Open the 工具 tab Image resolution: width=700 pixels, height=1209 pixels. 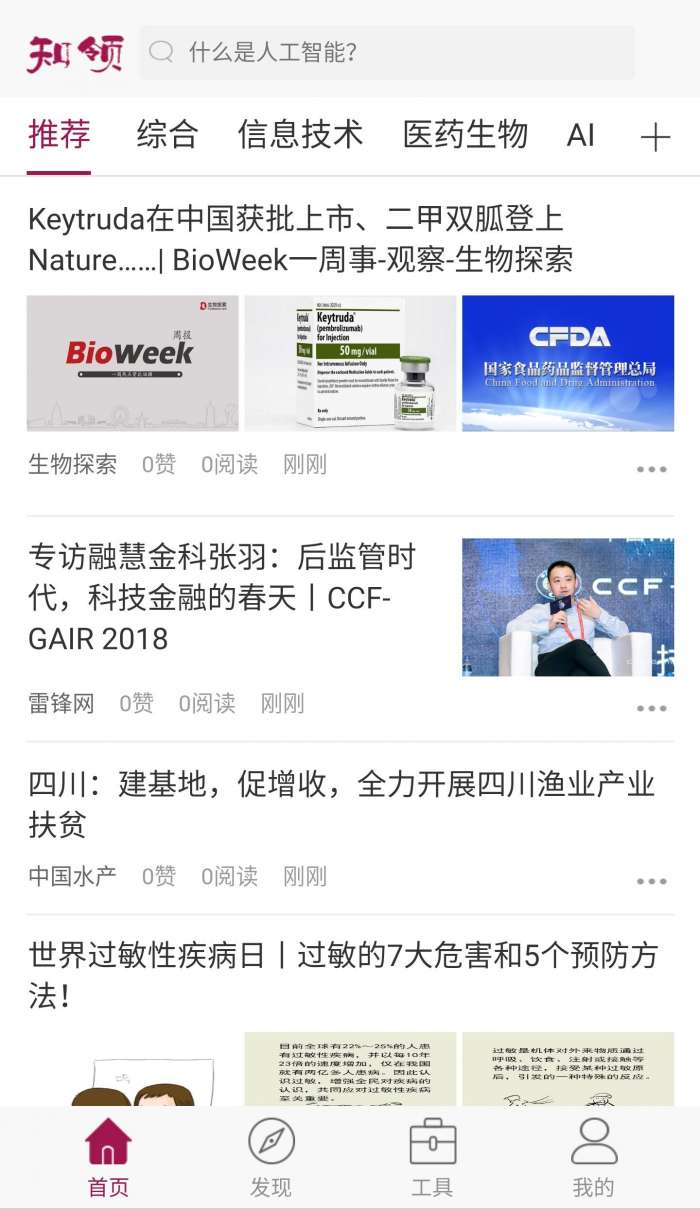(432, 1158)
